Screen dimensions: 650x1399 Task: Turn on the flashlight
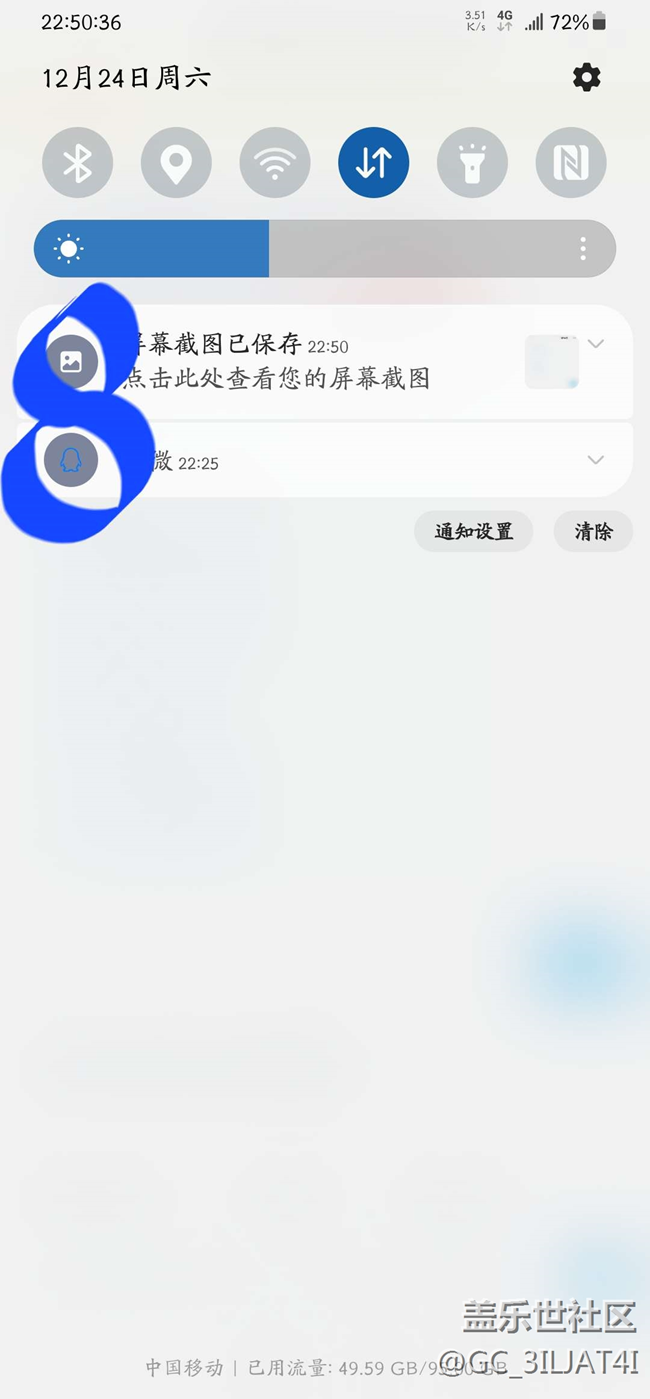tap(472, 163)
